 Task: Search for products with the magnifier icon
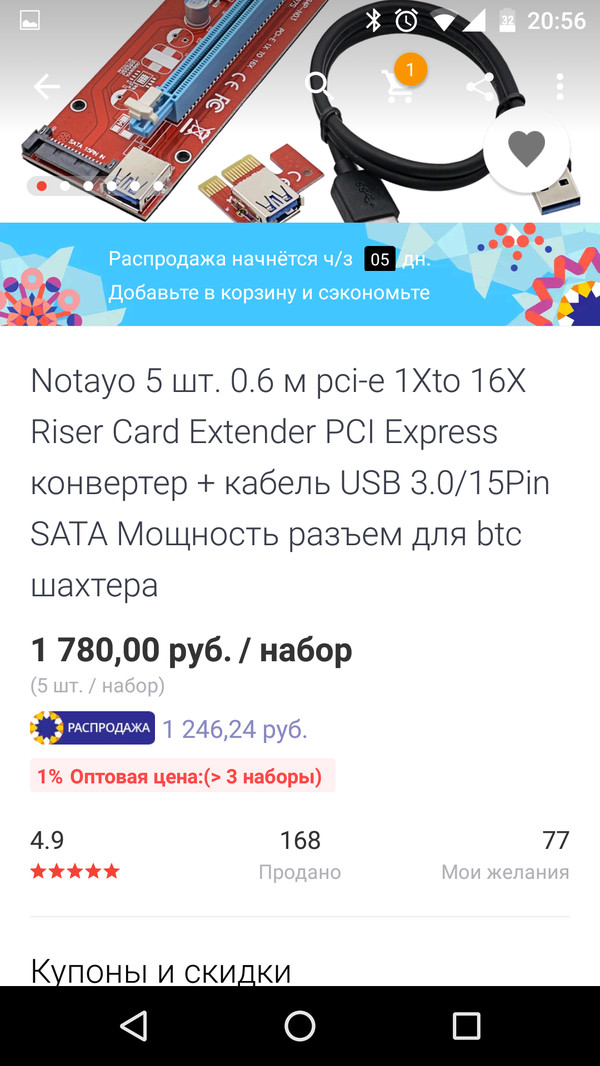pos(318,85)
